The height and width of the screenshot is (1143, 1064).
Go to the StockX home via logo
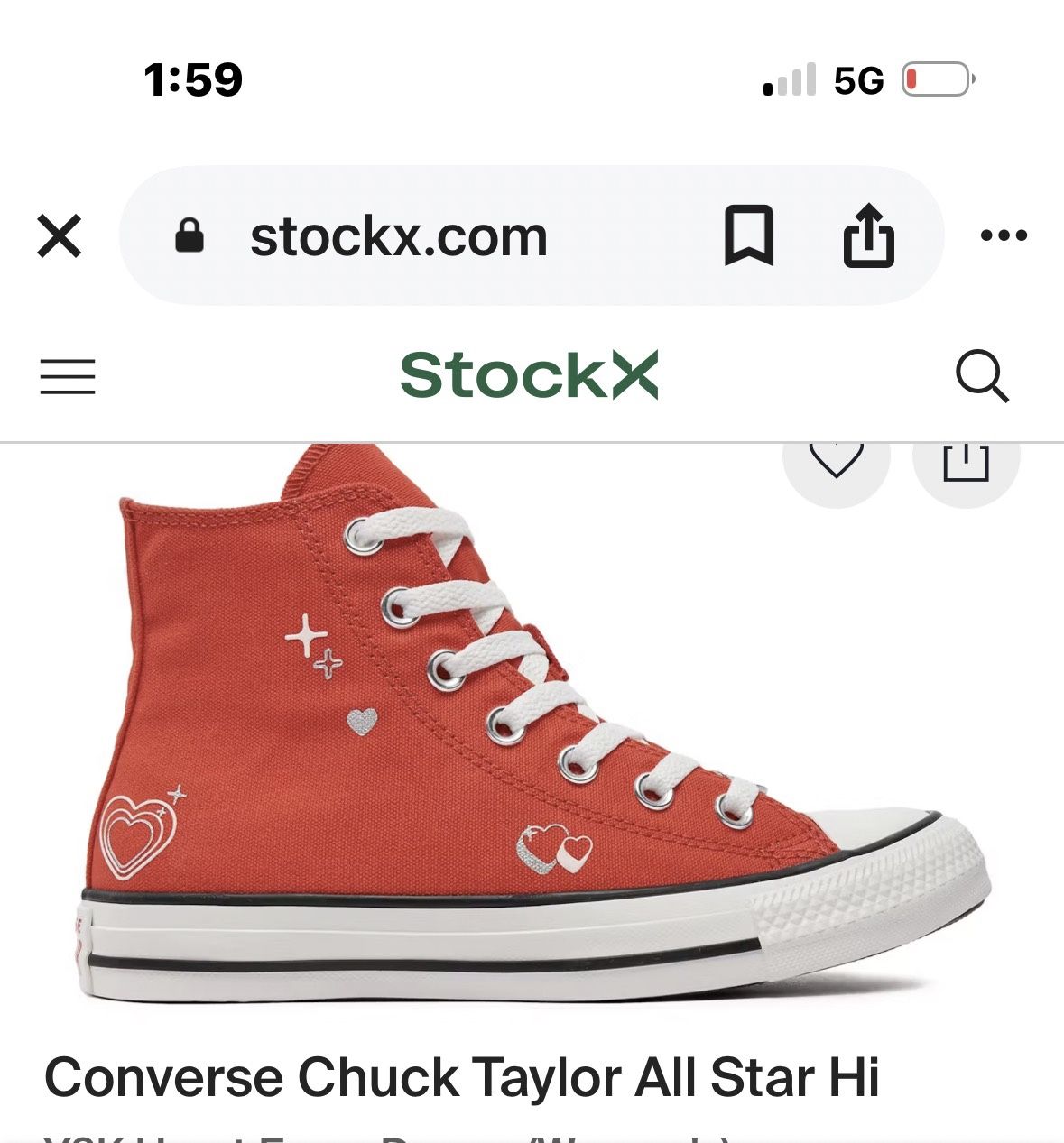click(x=530, y=375)
